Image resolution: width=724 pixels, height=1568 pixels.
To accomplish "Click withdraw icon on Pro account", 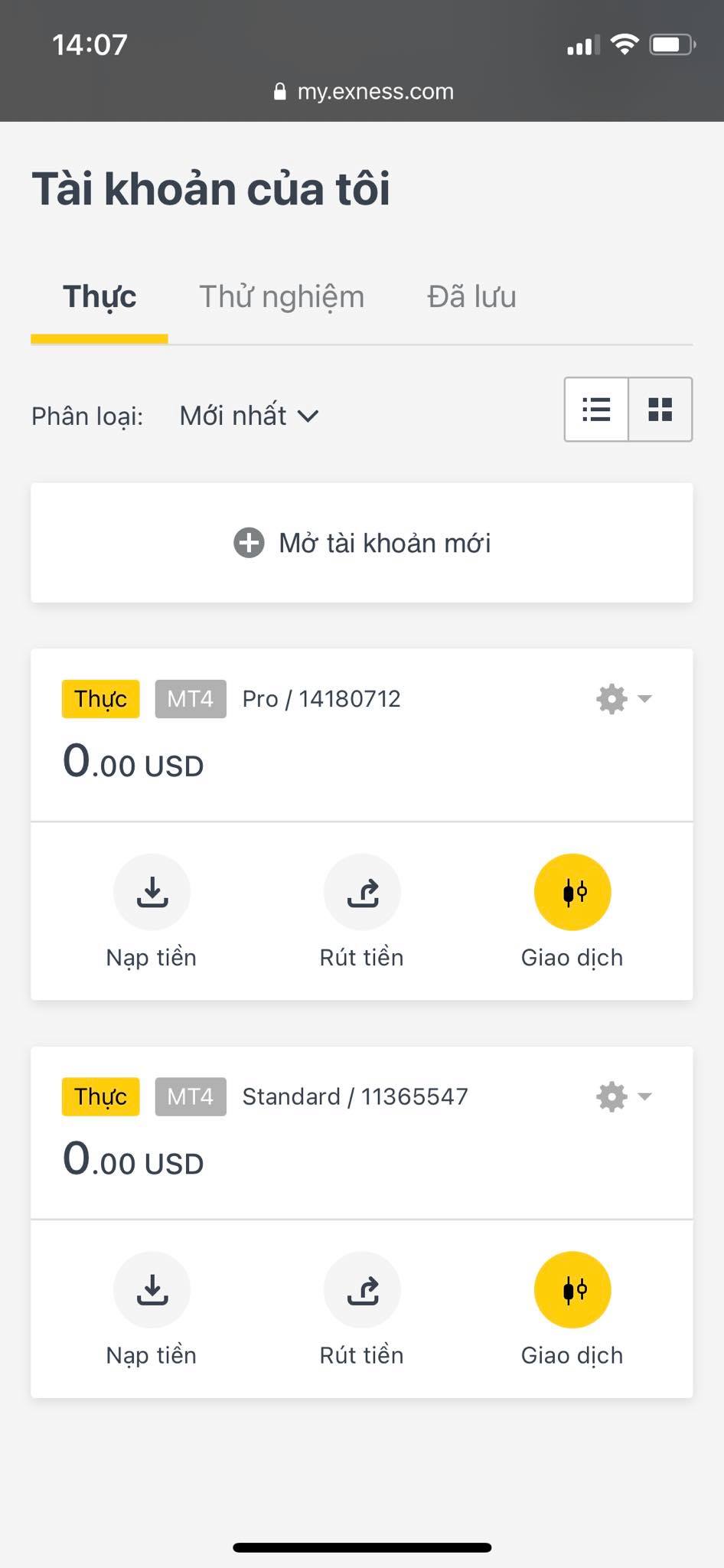I will [x=362, y=891].
